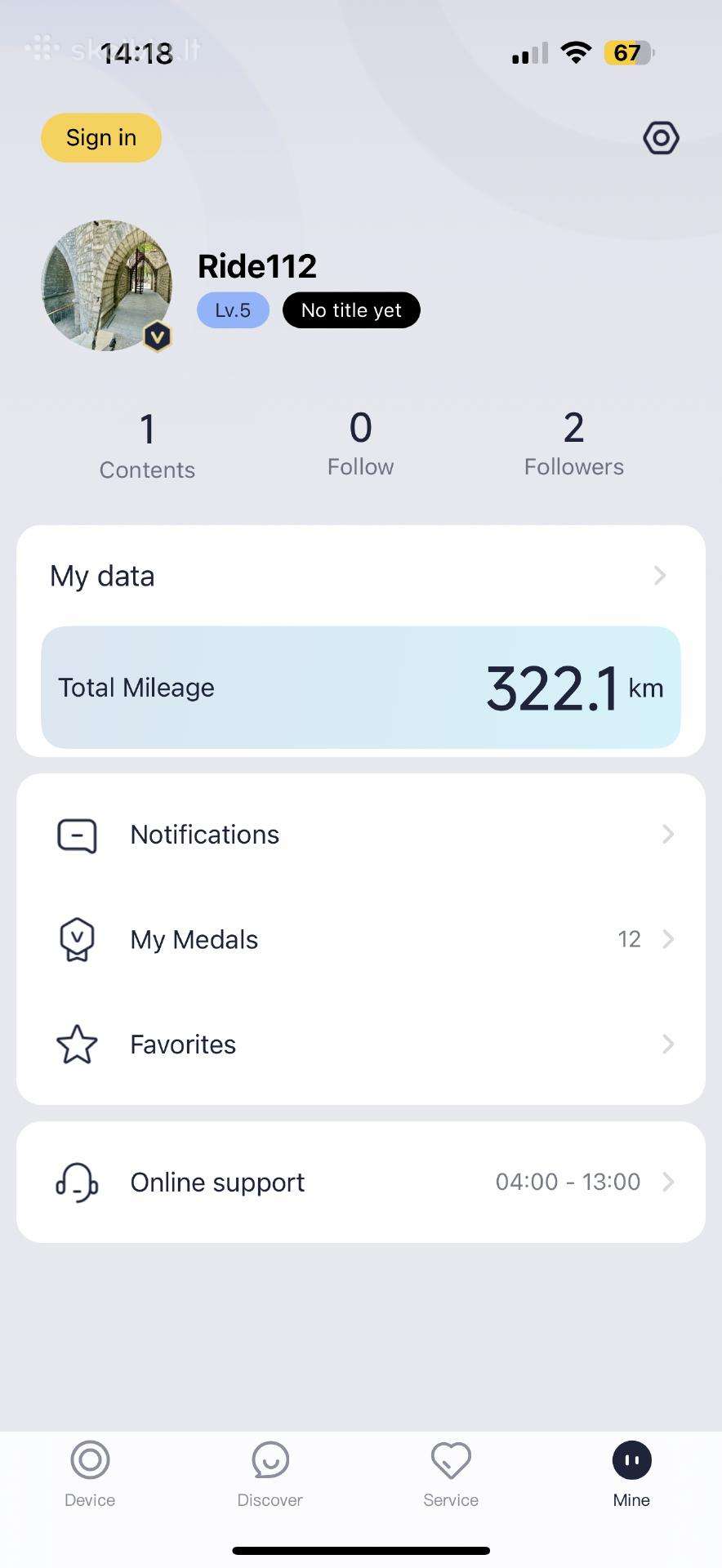Open the Ride112 profile avatar
The width and height of the screenshot is (722, 1568).
tap(107, 285)
